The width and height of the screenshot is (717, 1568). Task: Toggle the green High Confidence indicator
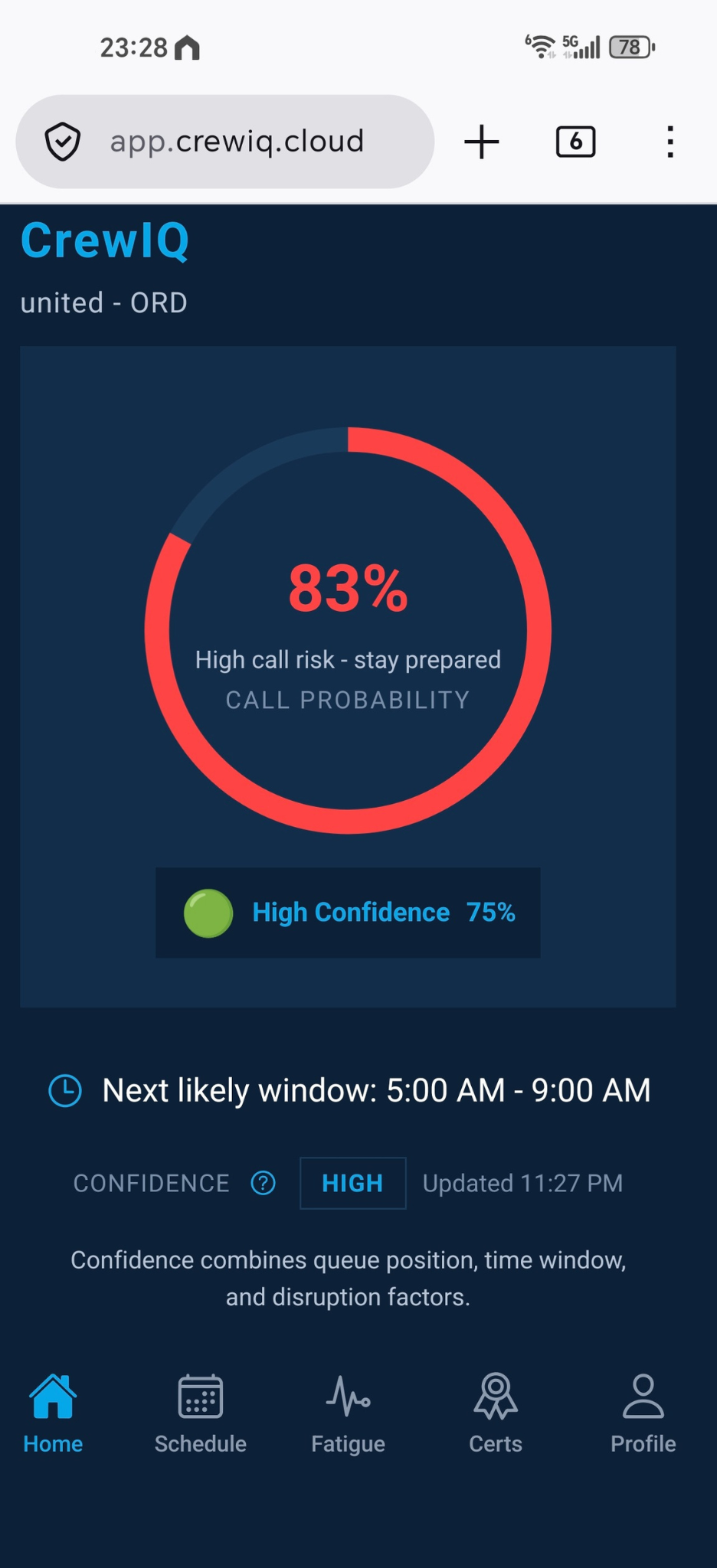click(x=208, y=913)
